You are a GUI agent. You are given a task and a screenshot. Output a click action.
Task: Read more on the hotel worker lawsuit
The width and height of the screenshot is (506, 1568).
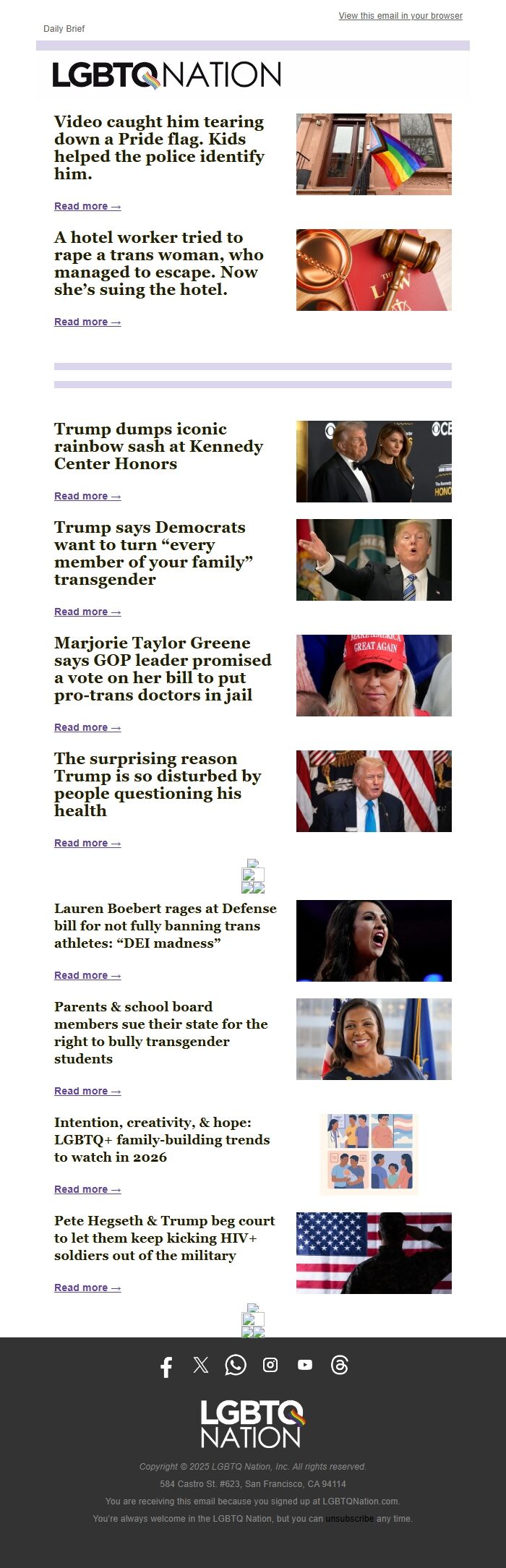tap(87, 322)
